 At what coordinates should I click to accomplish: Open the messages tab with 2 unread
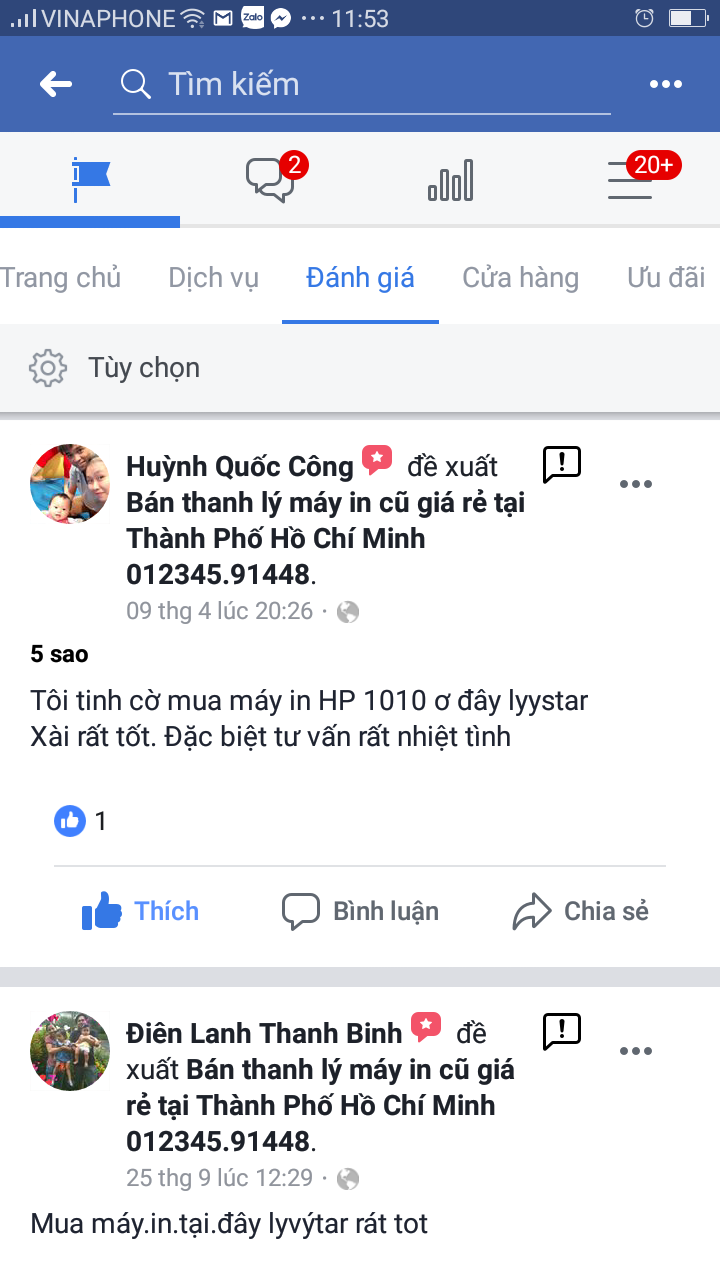[x=272, y=180]
